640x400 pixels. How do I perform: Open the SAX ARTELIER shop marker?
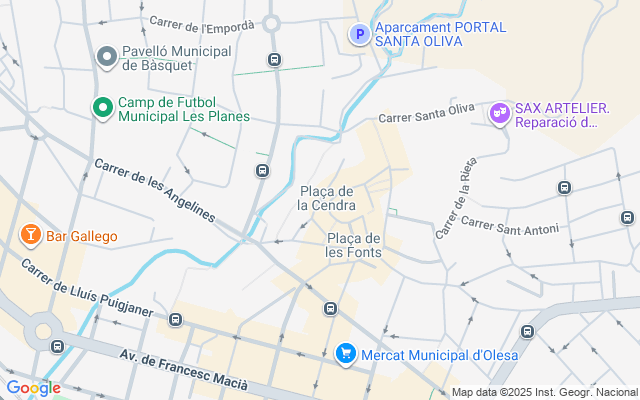(498, 115)
